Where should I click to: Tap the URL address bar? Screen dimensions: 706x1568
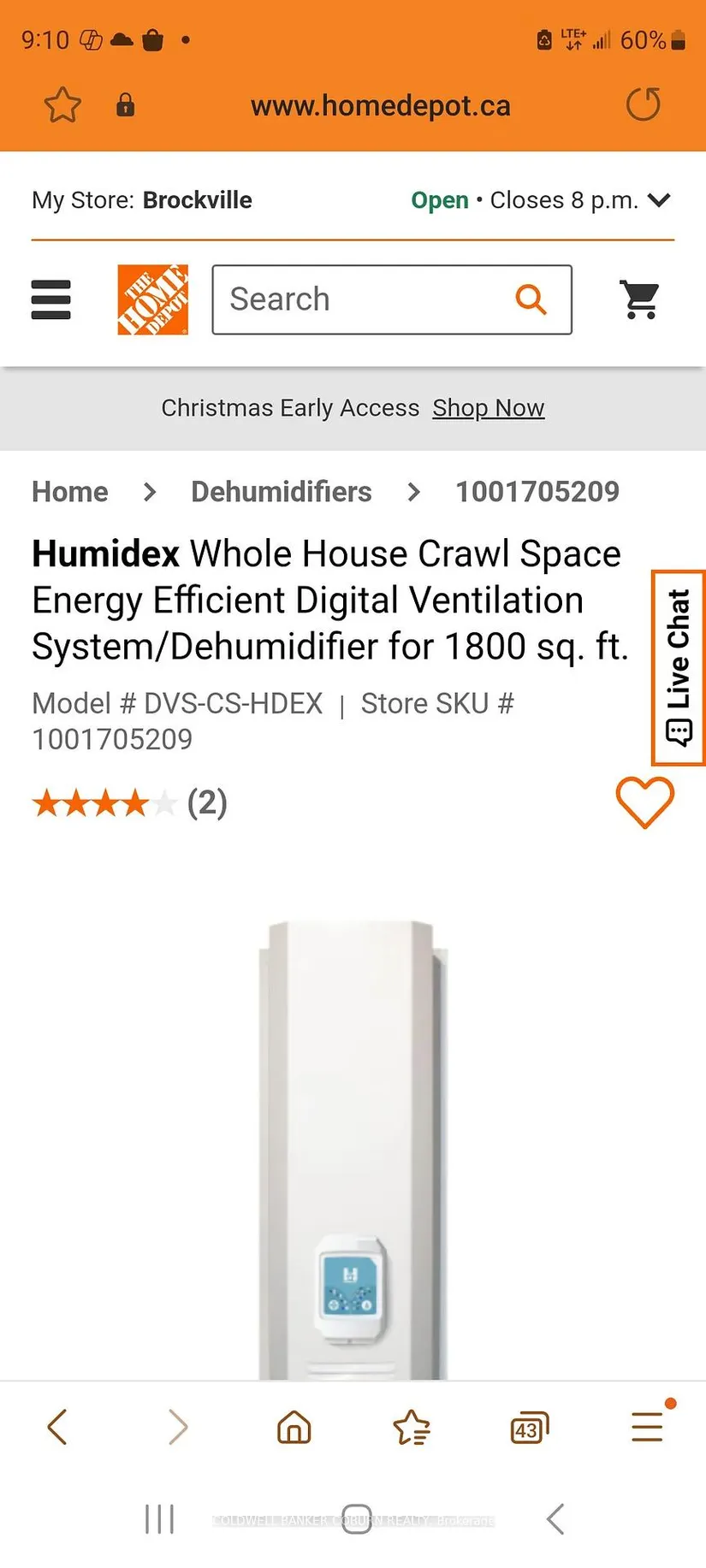[380, 106]
